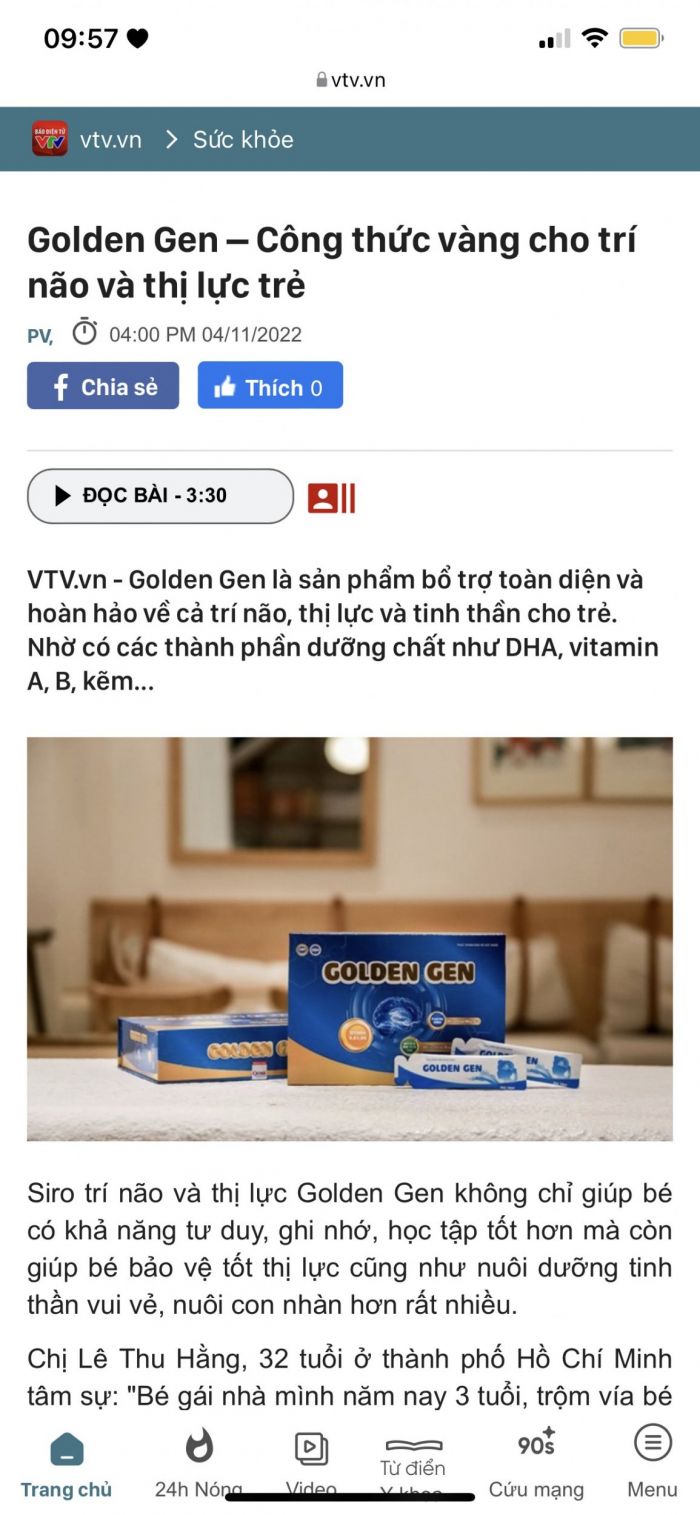
Task: Switch to the Video tab
Action: (311, 1460)
